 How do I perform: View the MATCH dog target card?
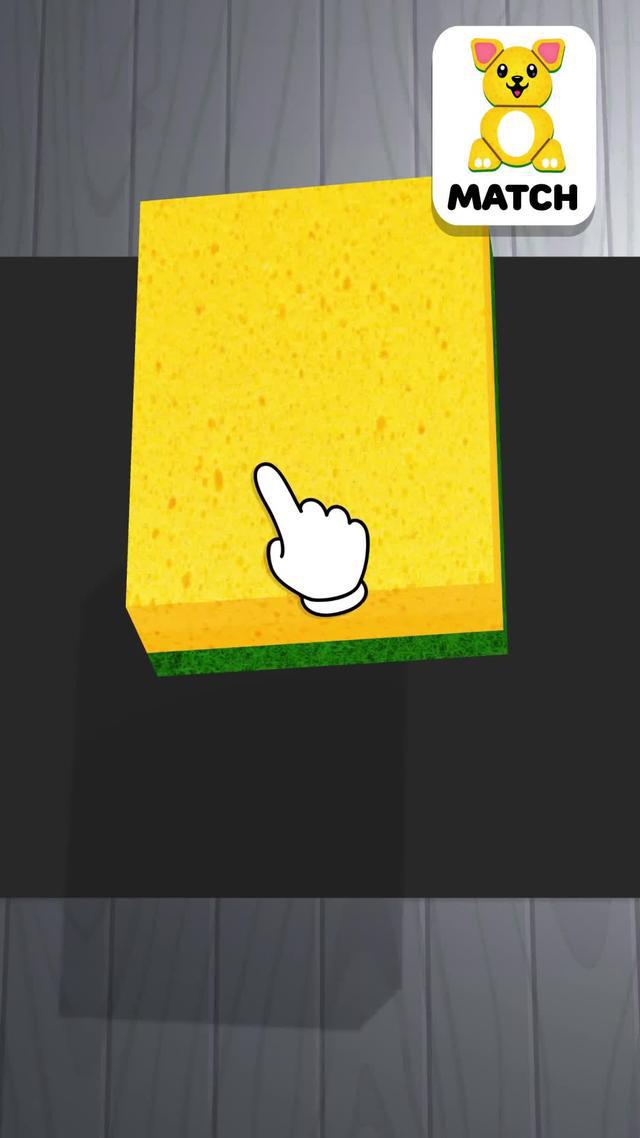[x=514, y=125]
